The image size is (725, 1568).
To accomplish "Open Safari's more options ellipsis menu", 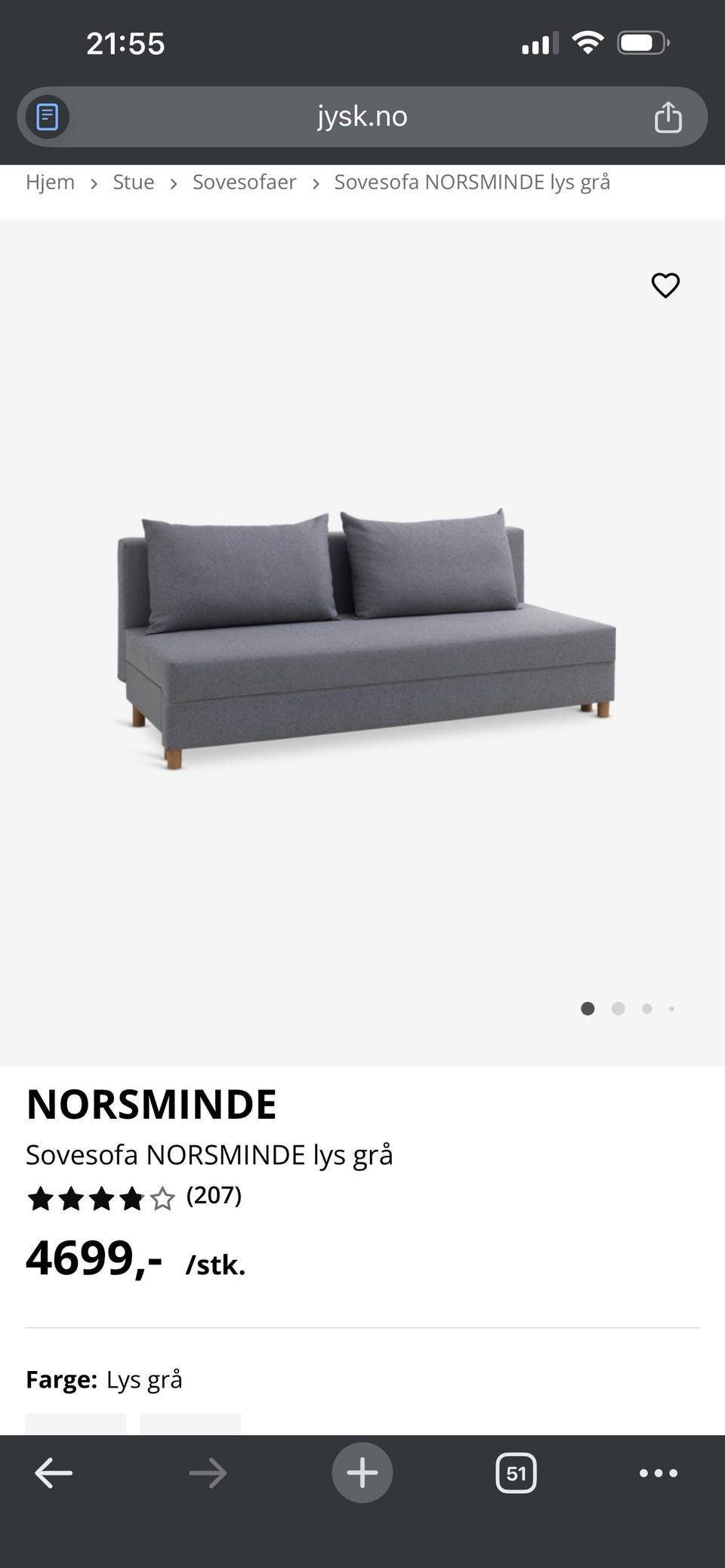I will 658,1472.
